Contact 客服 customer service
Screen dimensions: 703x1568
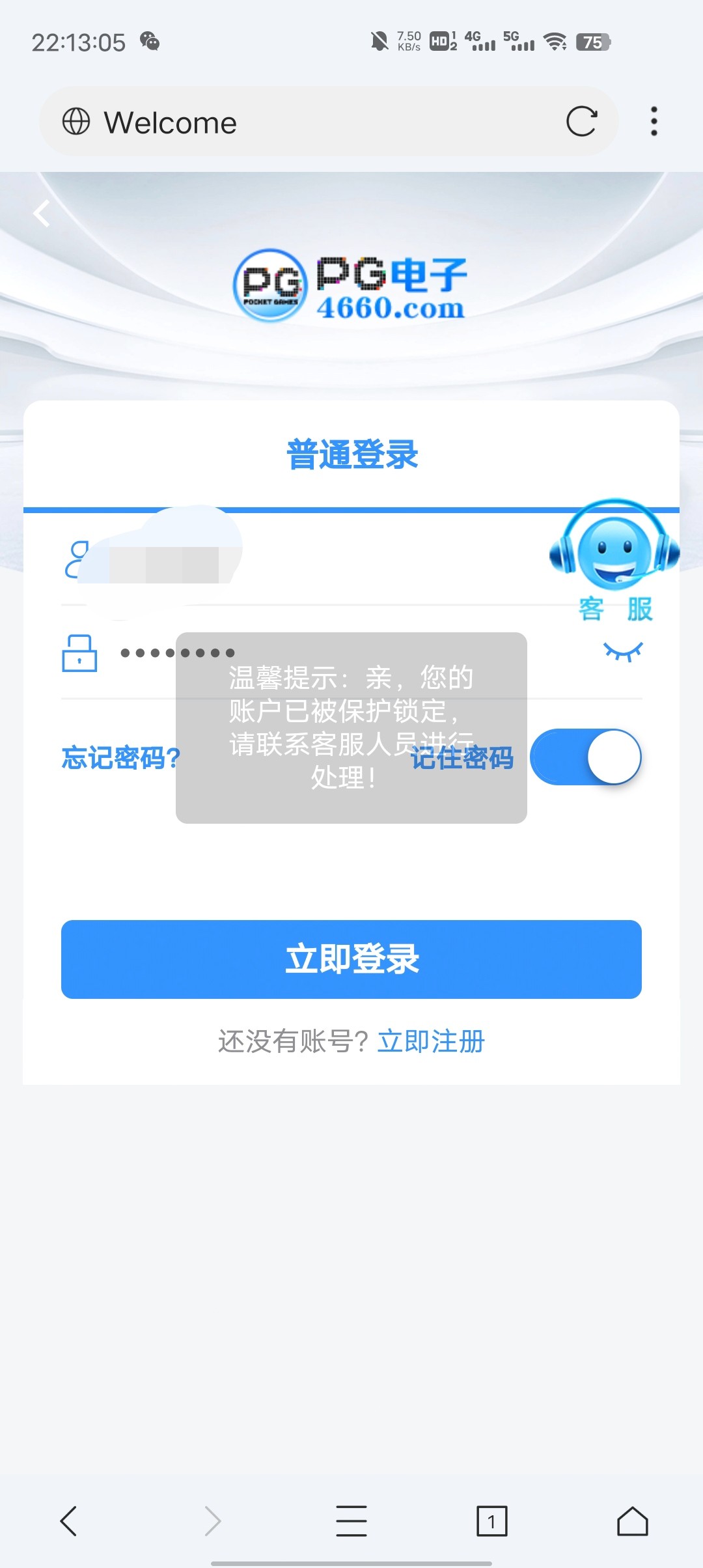point(614,560)
